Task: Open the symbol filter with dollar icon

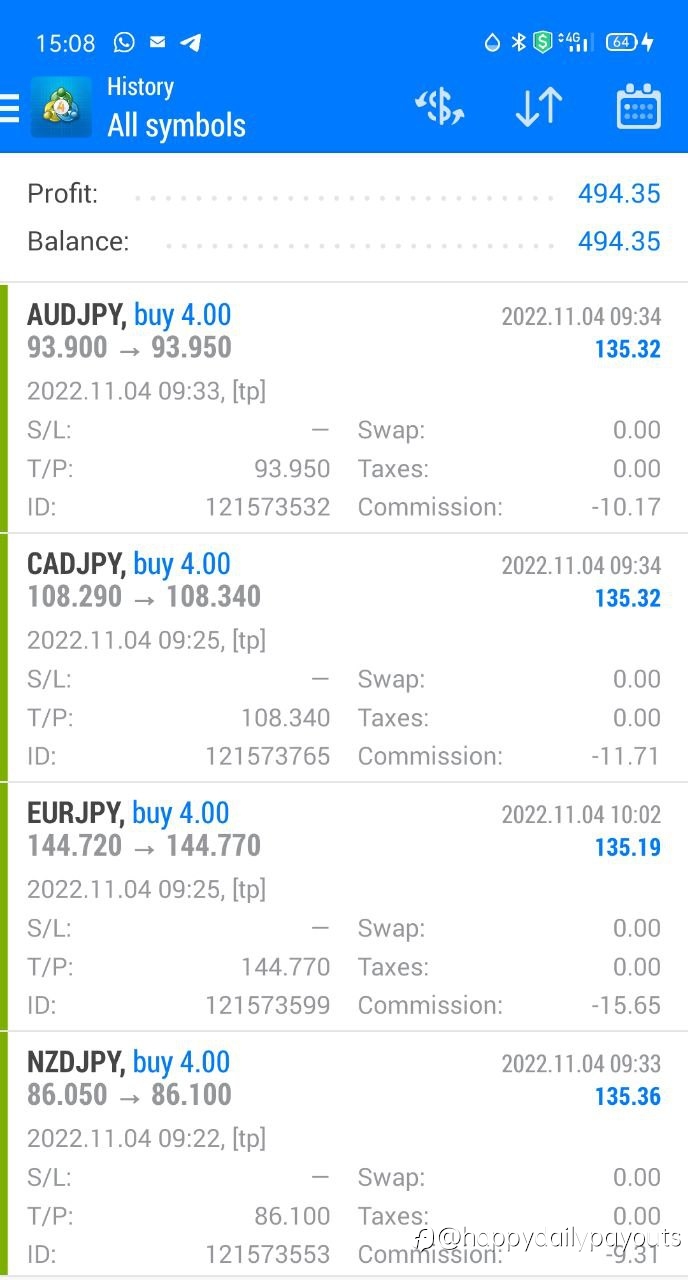Action: [x=440, y=108]
